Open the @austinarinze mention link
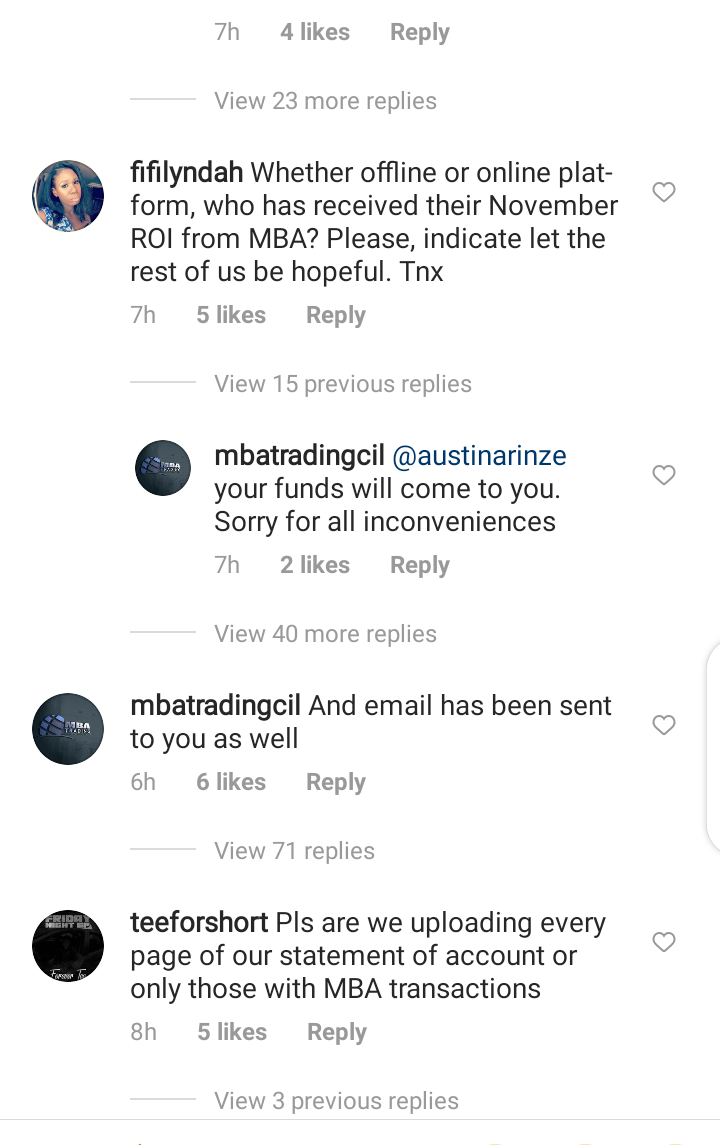This screenshot has width=720, height=1145. tap(479, 456)
